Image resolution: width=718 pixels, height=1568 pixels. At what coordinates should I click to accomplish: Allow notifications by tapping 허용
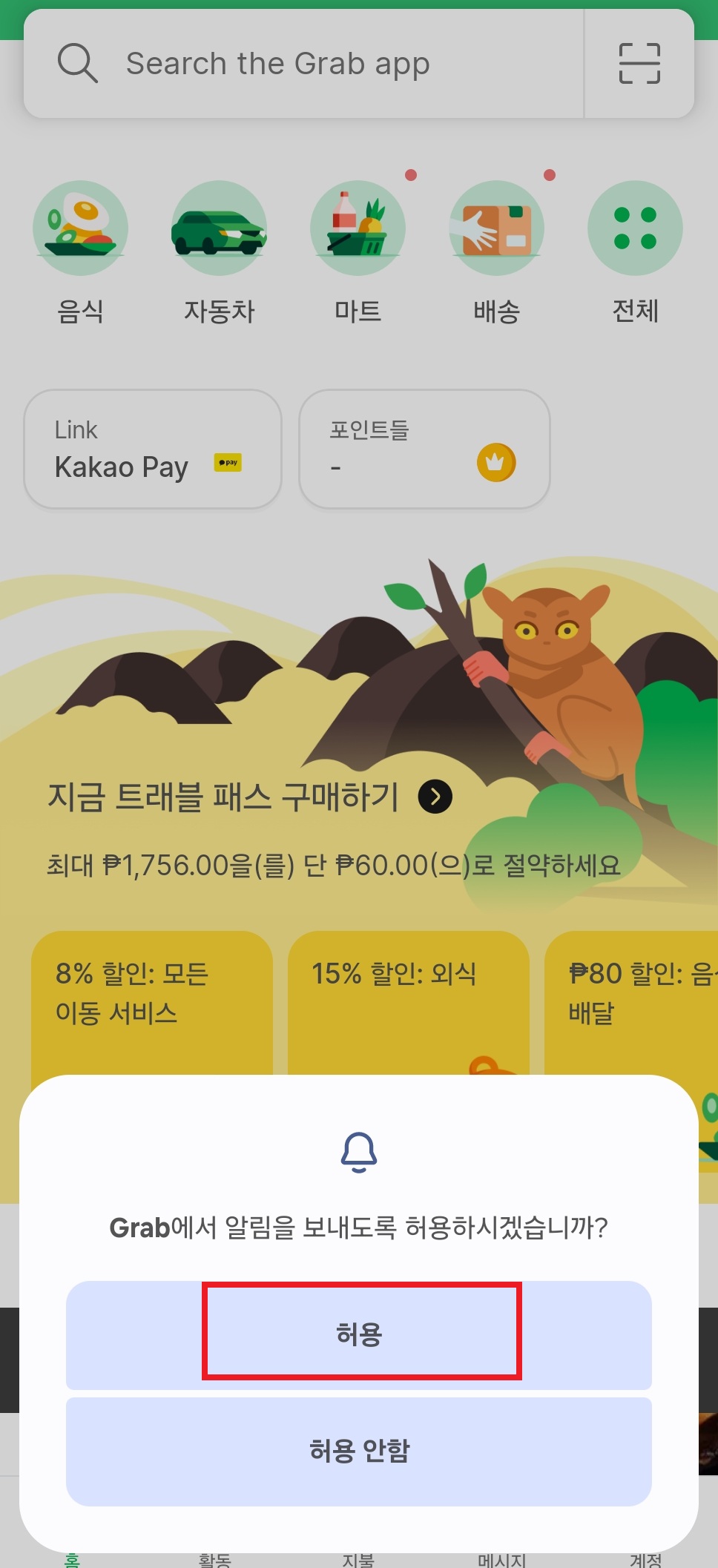(x=360, y=1335)
